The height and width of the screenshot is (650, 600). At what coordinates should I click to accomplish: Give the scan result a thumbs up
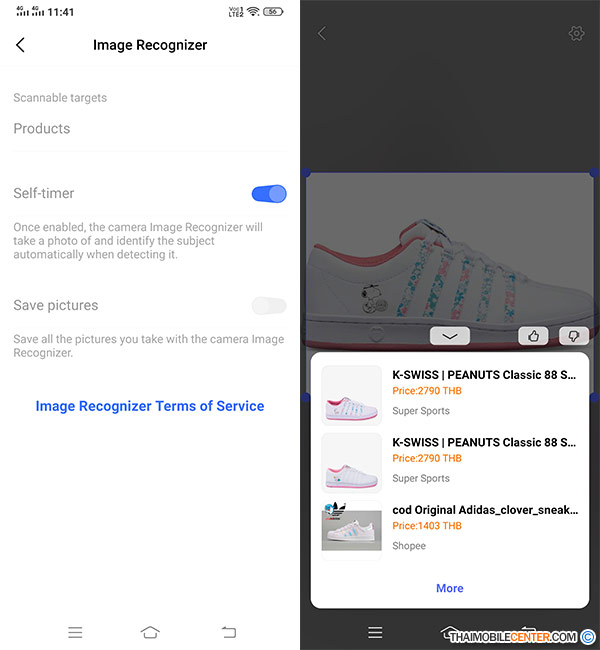click(x=533, y=336)
